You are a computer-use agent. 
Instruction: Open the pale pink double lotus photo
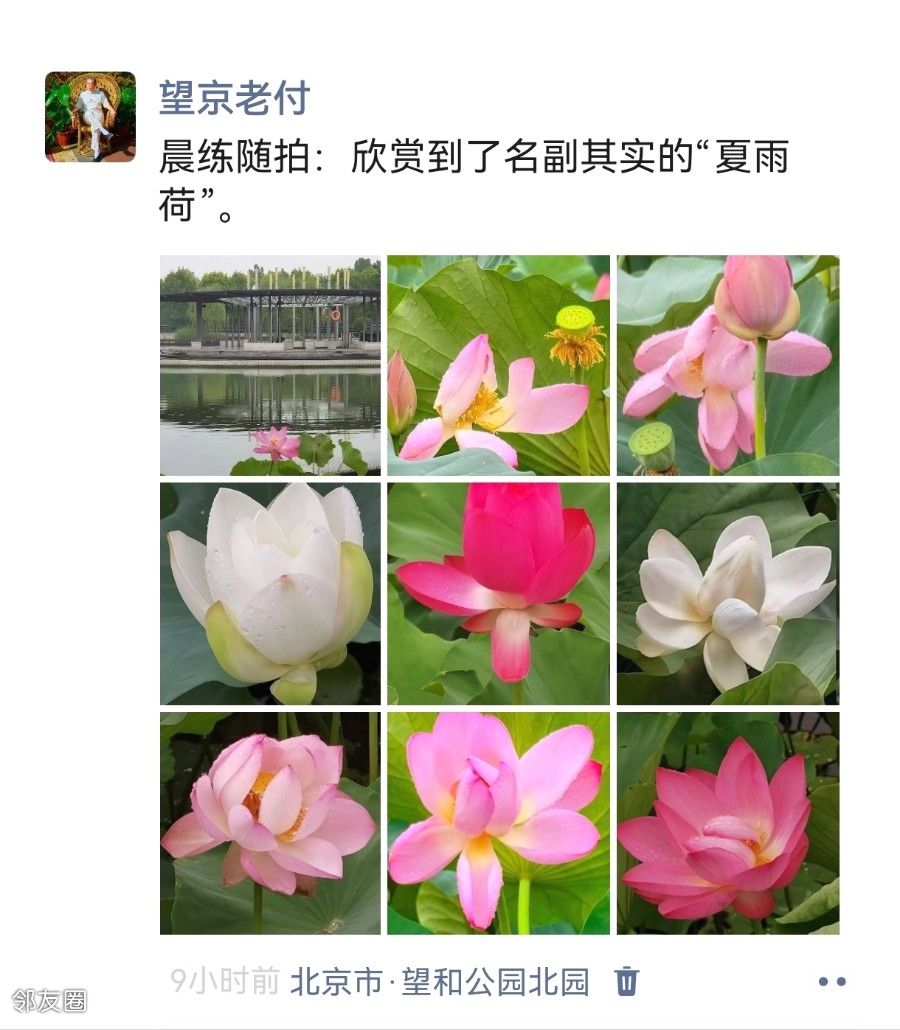pos(270,822)
